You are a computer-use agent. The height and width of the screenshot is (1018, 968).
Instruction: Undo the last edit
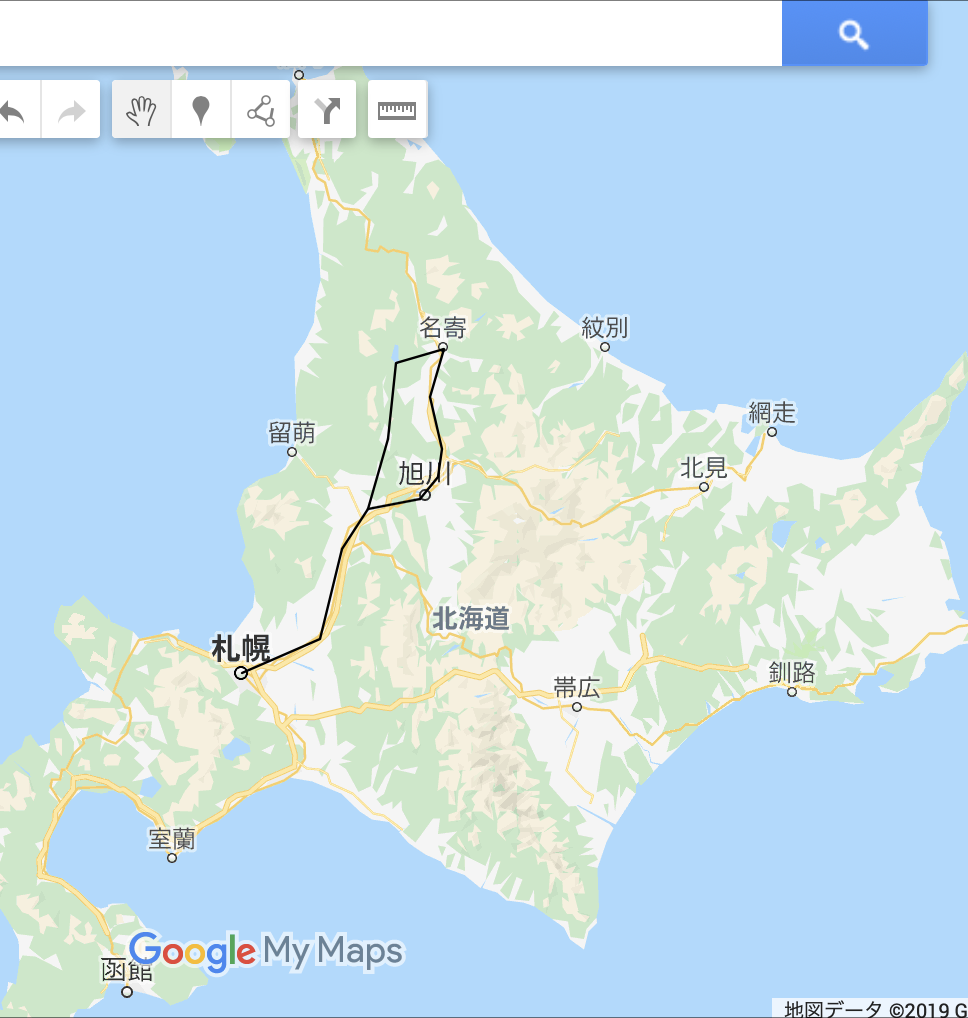pos(14,110)
